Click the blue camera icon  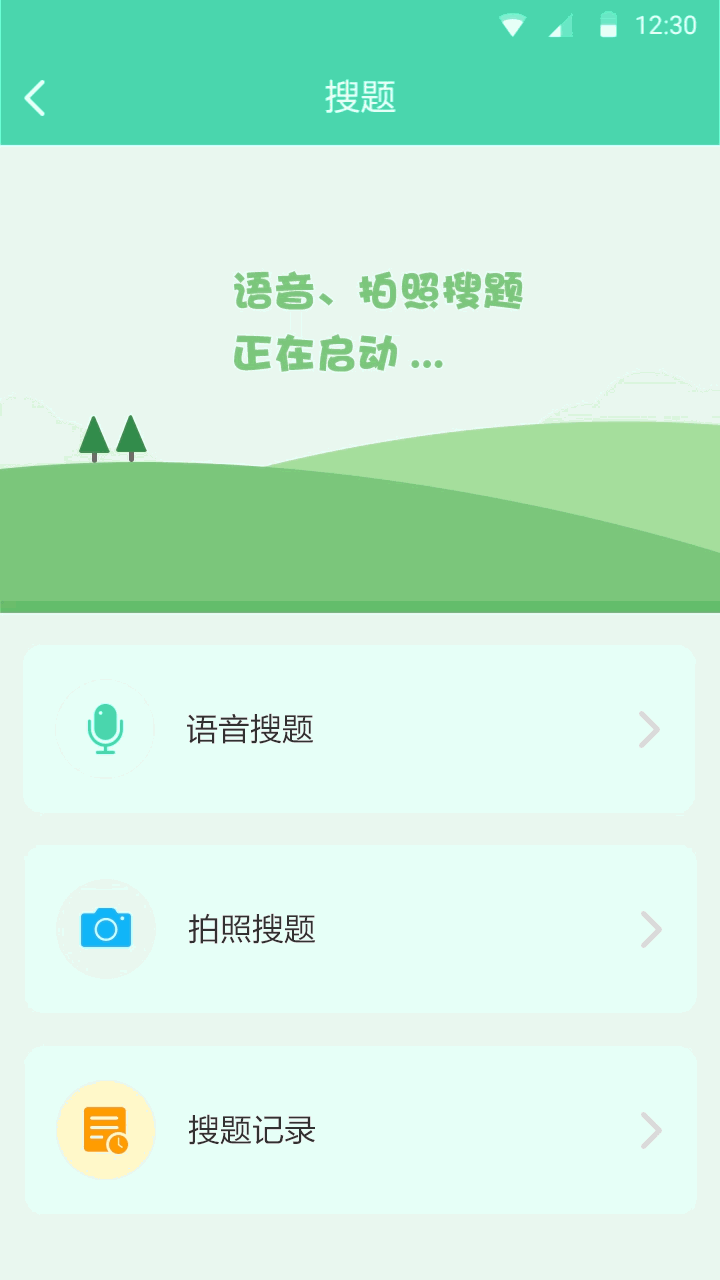coord(106,929)
